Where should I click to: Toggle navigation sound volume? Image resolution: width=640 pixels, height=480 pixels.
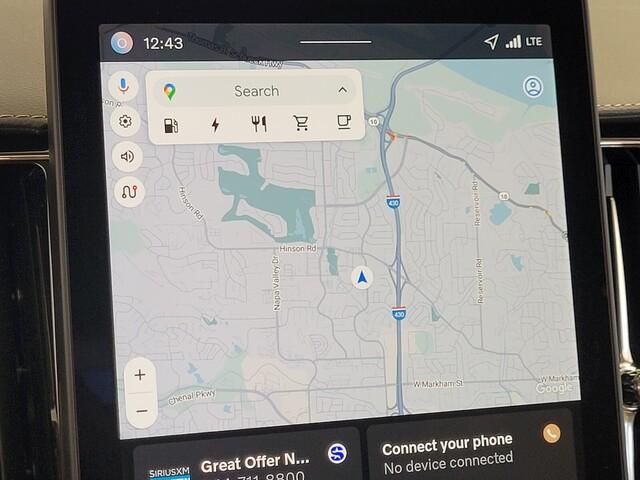point(127,156)
